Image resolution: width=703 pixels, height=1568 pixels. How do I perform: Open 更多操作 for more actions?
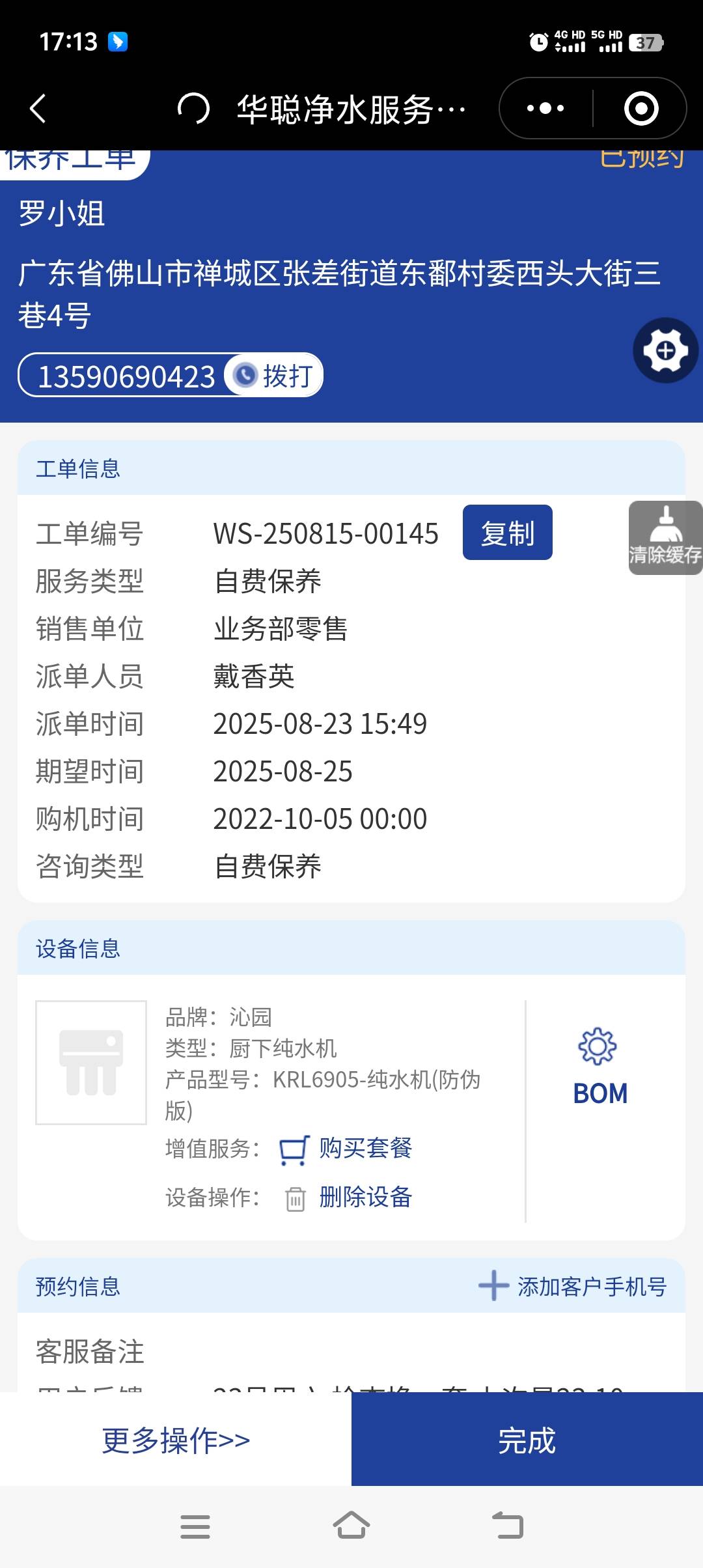click(176, 1440)
